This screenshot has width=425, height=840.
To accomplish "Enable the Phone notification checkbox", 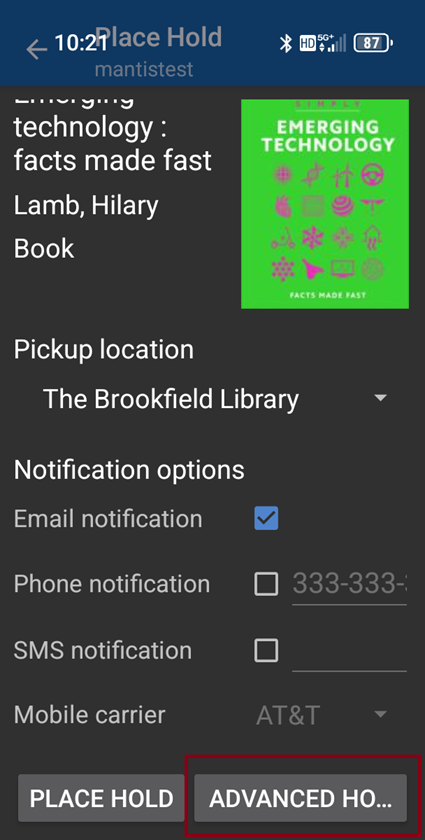I will pyautogui.click(x=266, y=584).
